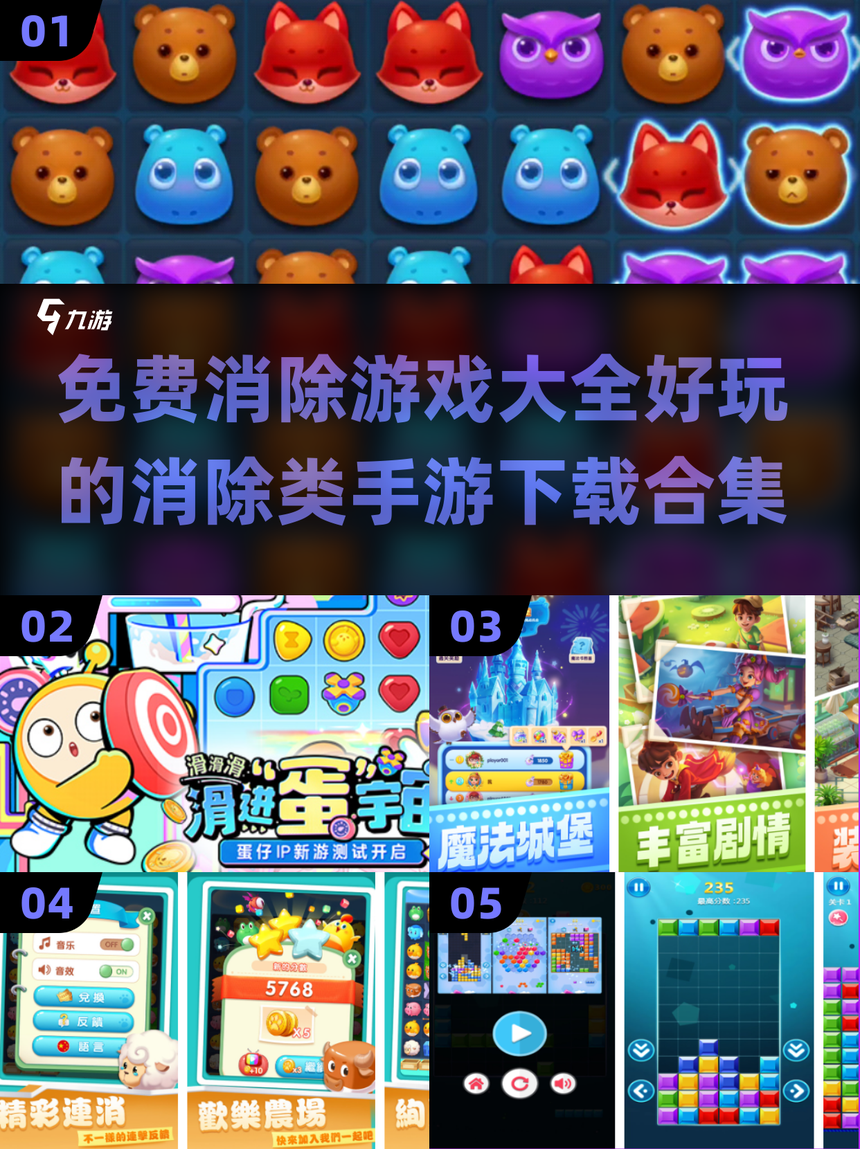The image size is (860, 1149).
Task: Click the 九游 logo
Action: point(75,316)
